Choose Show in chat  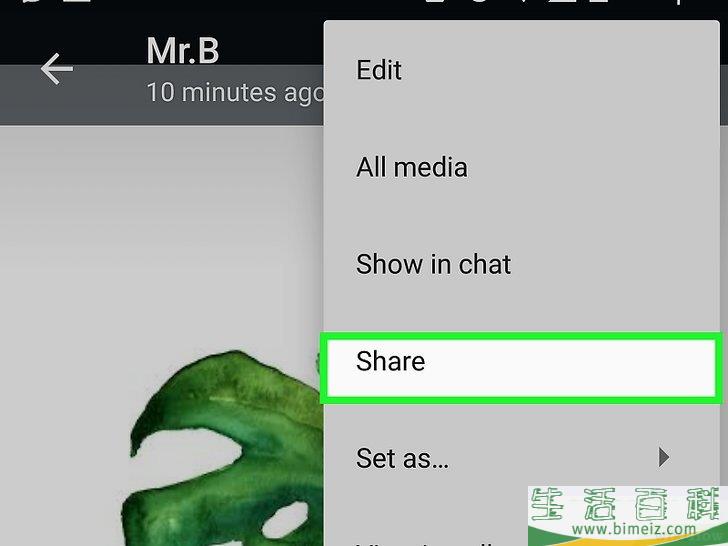(433, 264)
